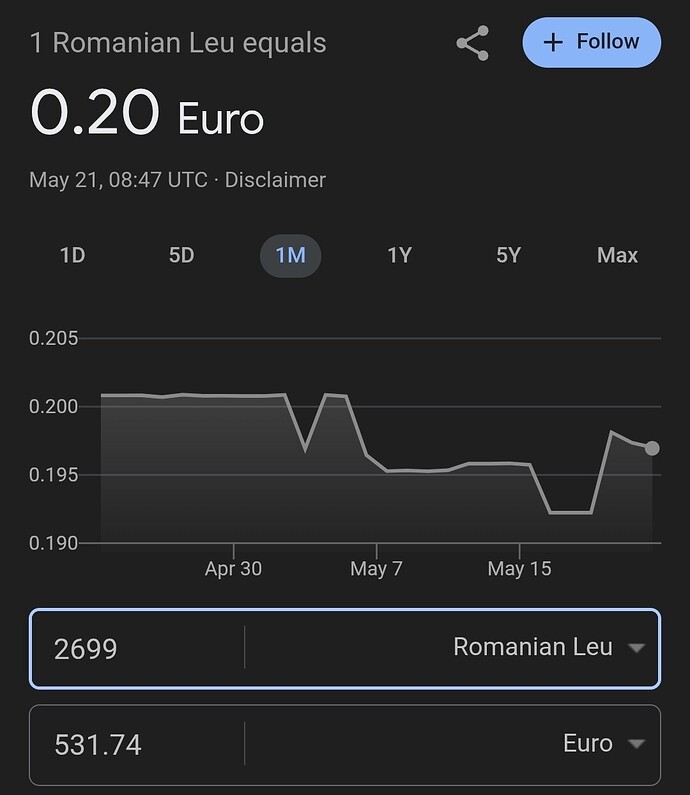Open the Disclaimer link
The width and height of the screenshot is (690, 795).
[x=275, y=180]
